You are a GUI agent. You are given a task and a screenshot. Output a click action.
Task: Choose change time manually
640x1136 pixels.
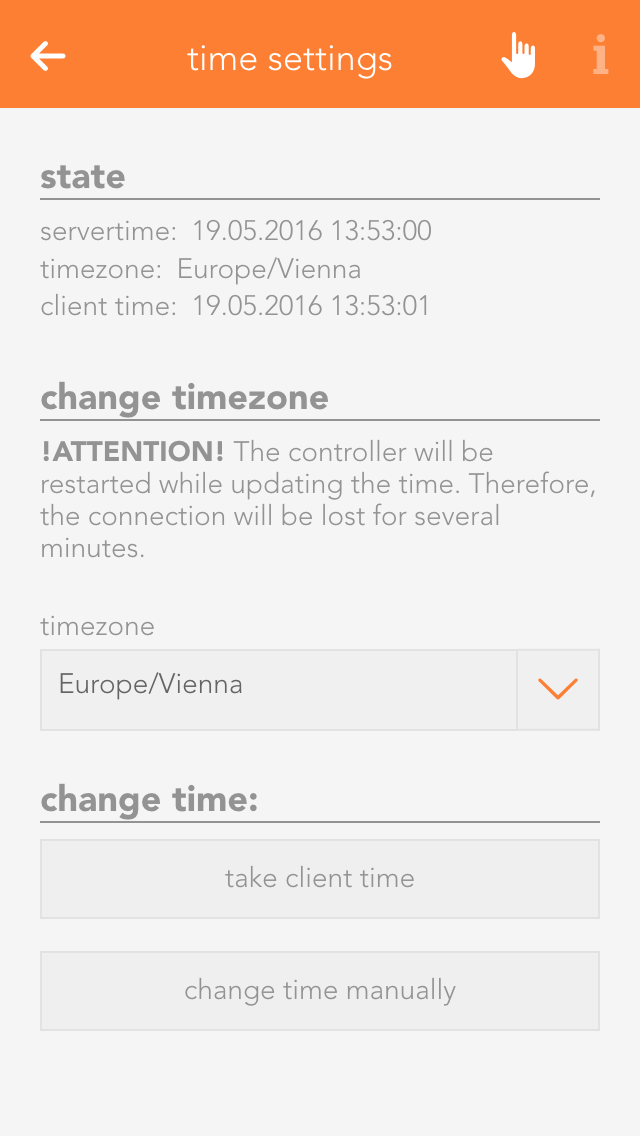[x=320, y=991]
